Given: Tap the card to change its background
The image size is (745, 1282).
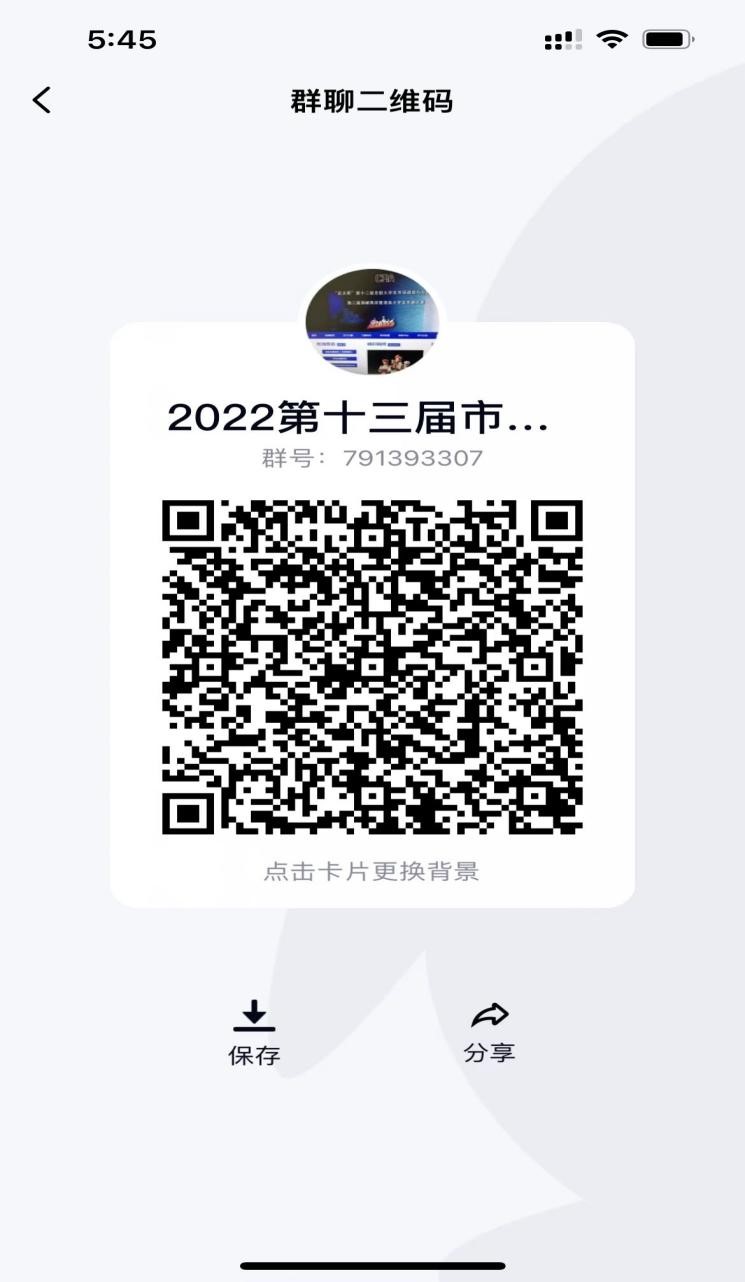Looking at the screenshot, I should (x=372, y=870).
